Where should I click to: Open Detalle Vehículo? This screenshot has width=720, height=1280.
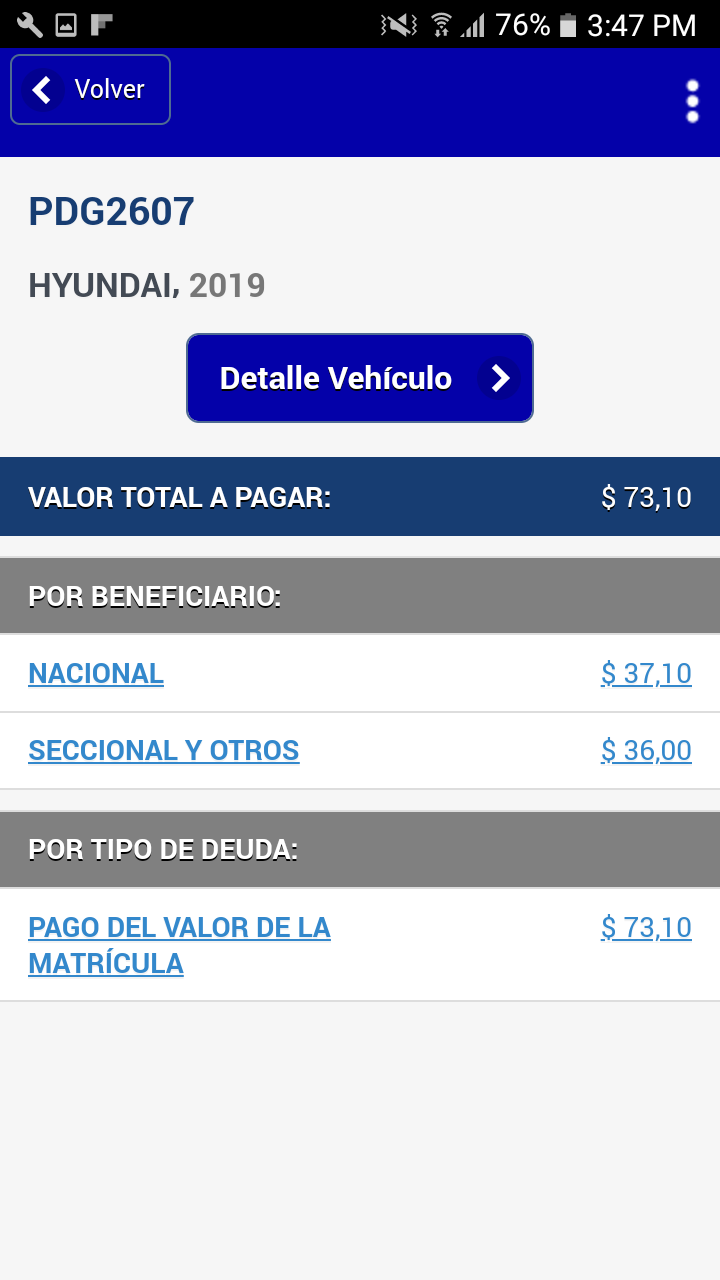tap(360, 378)
